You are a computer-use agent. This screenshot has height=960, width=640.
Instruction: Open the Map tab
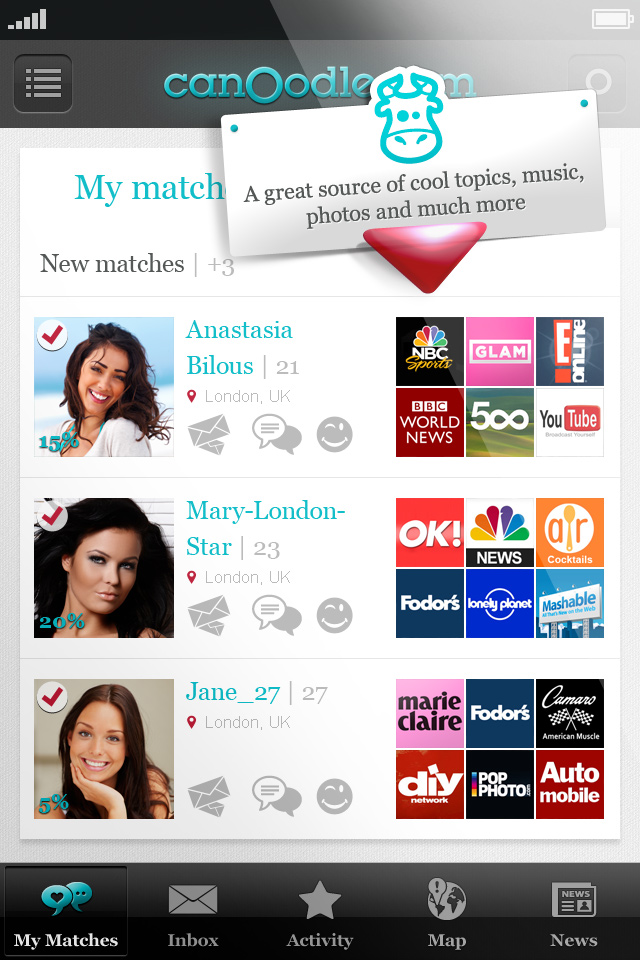[446, 912]
